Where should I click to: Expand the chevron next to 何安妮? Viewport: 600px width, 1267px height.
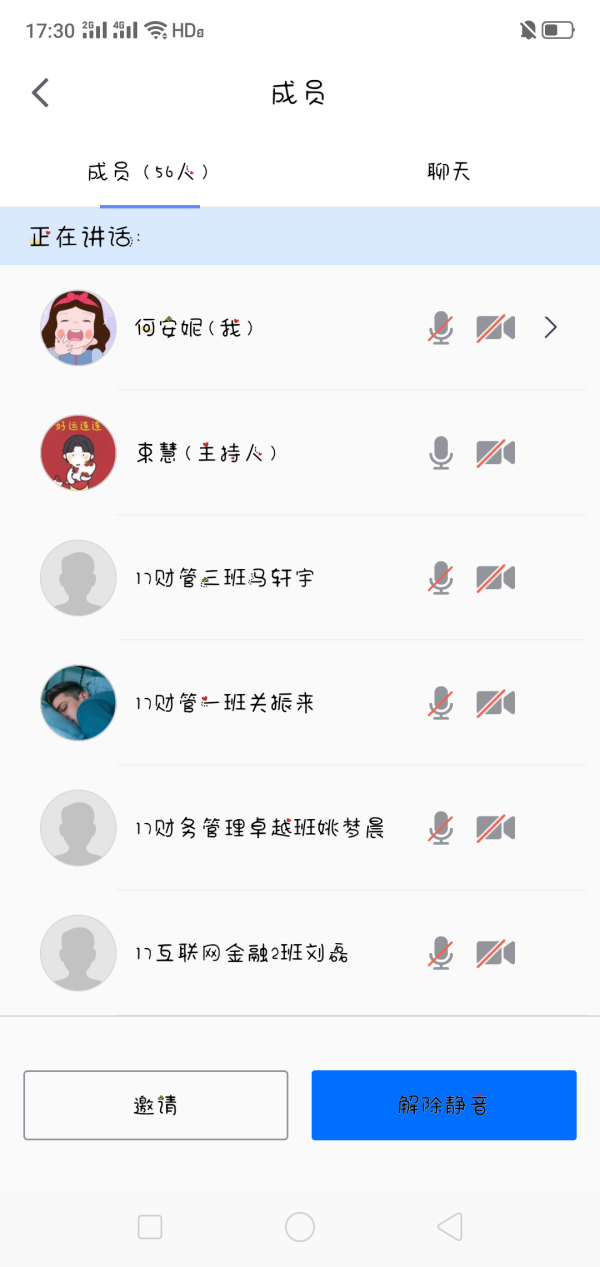pyautogui.click(x=550, y=328)
